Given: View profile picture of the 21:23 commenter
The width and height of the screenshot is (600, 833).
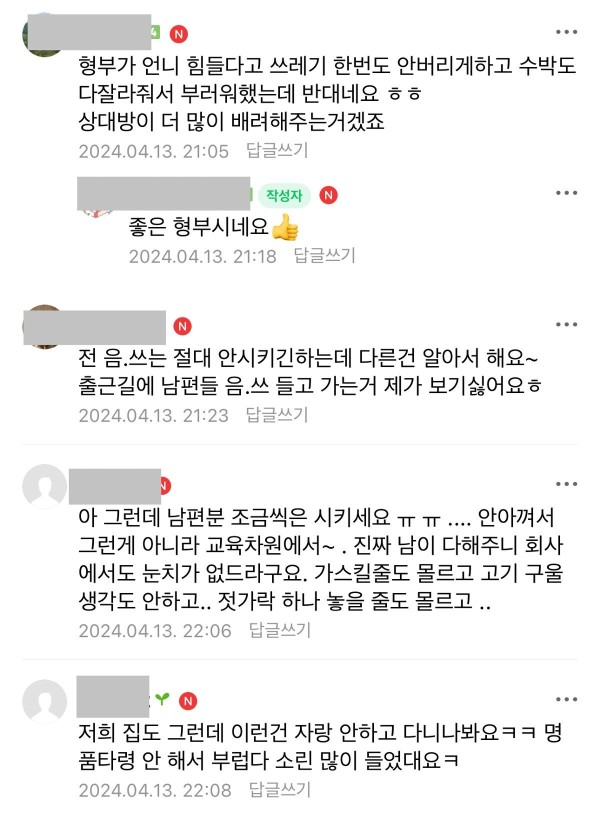Looking at the screenshot, I should [44, 327].
